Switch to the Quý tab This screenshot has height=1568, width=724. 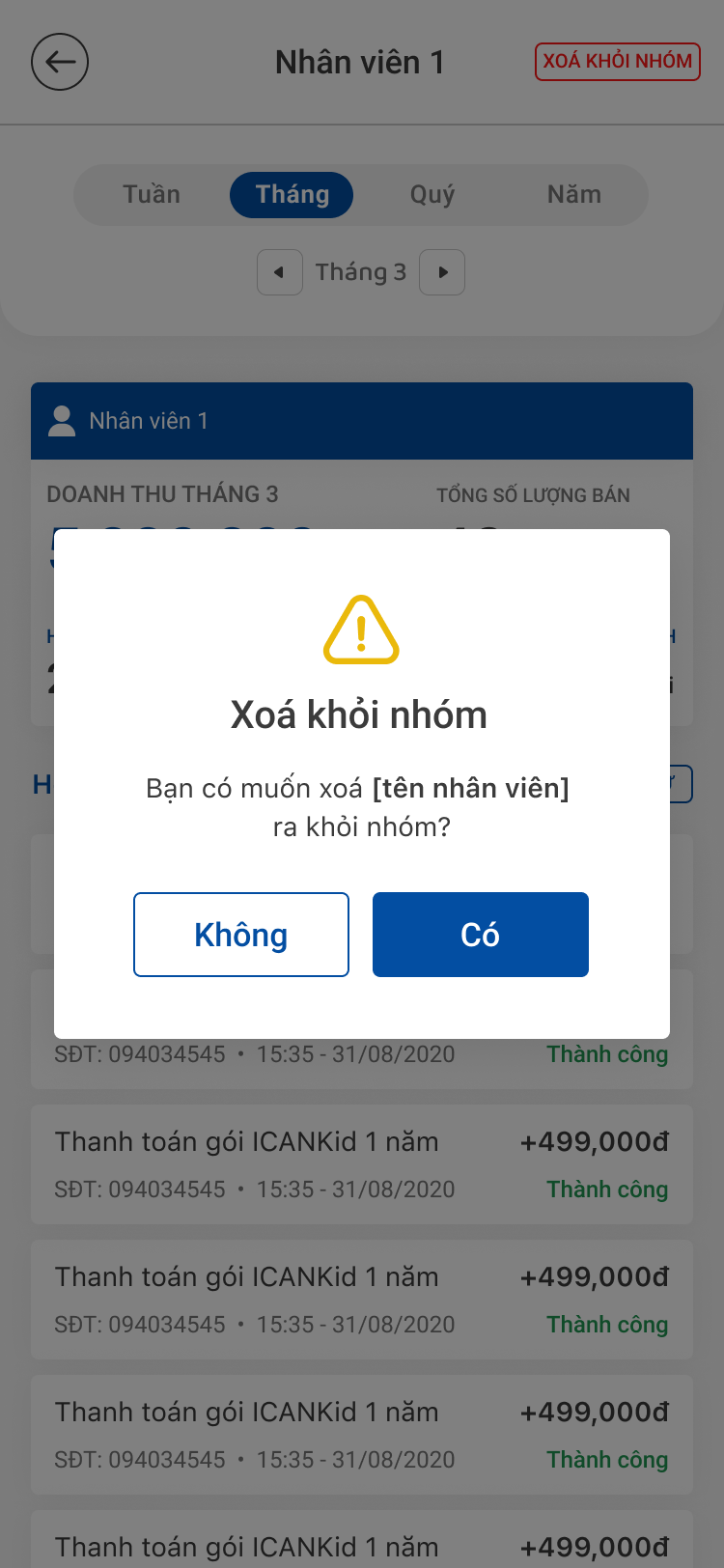click(x=432, y=195)
